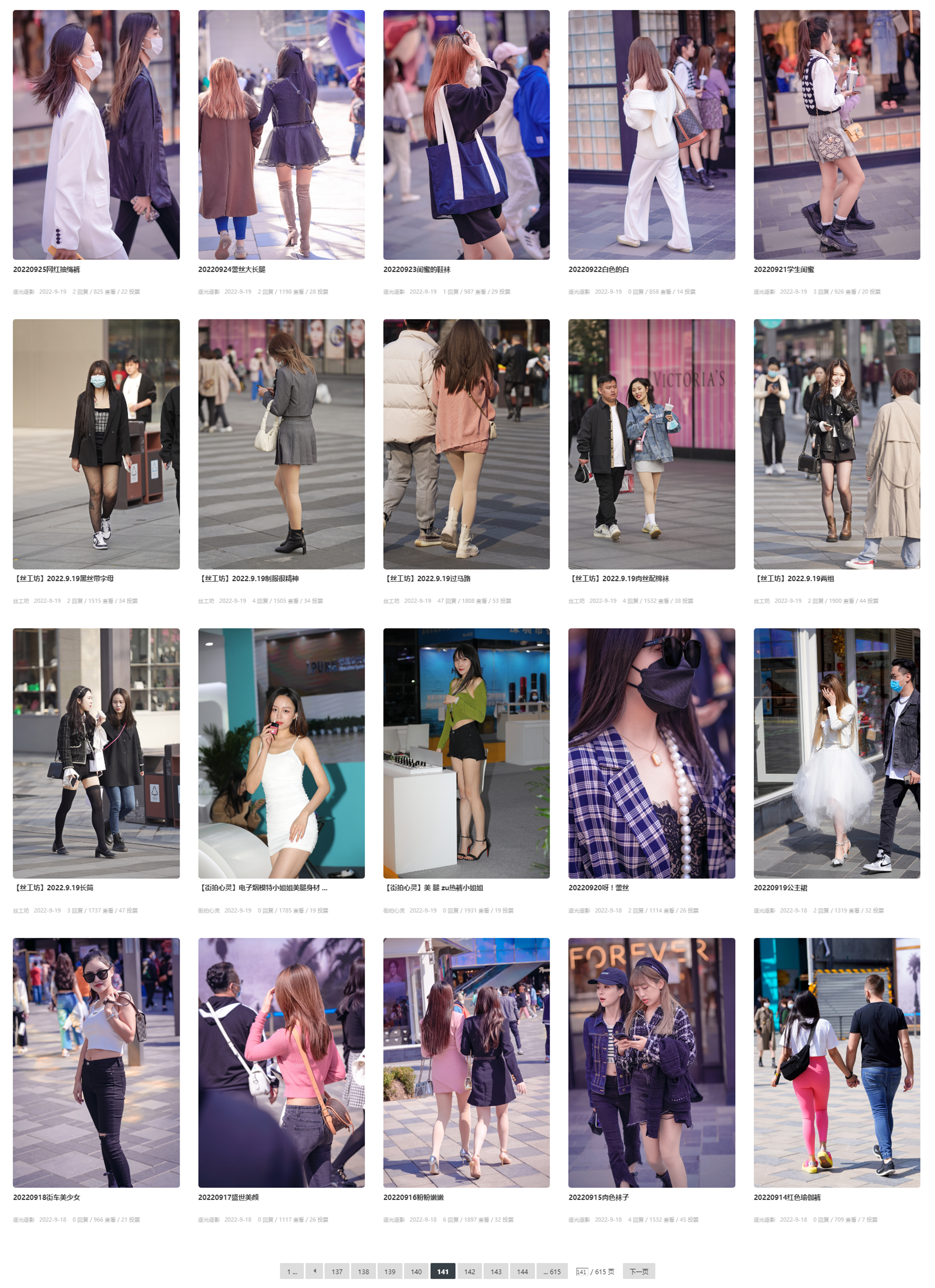Viewport: 935px width, 1288px height.
Task: Open the 20220915肉色袜子 post
Action: 598,1197
